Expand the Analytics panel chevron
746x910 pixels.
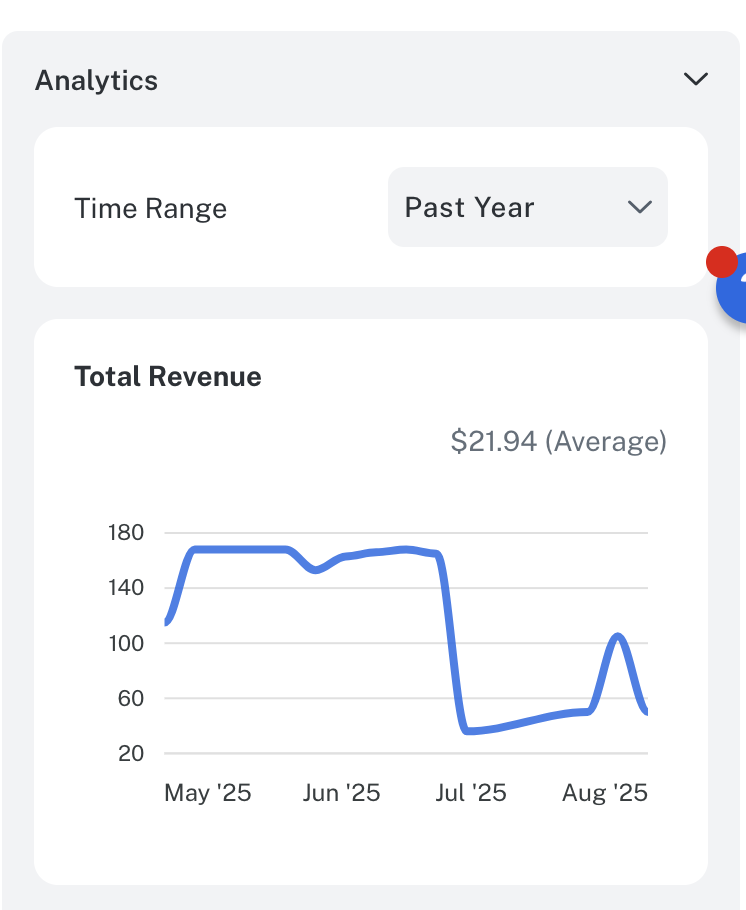click(x=696, y=79)
